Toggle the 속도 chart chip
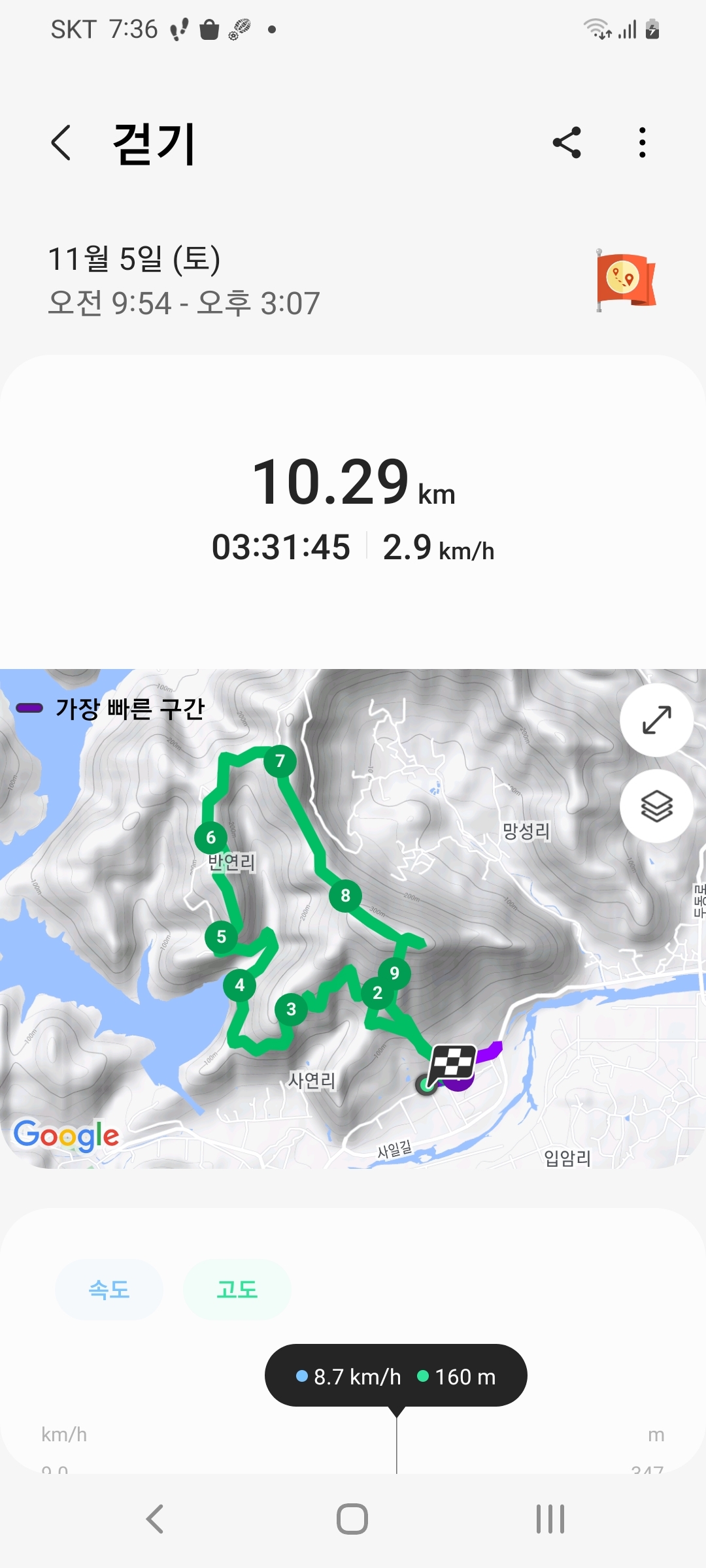Viewport: 706px width, 1568px height. pyautogui.click(x=109, y=1290)
